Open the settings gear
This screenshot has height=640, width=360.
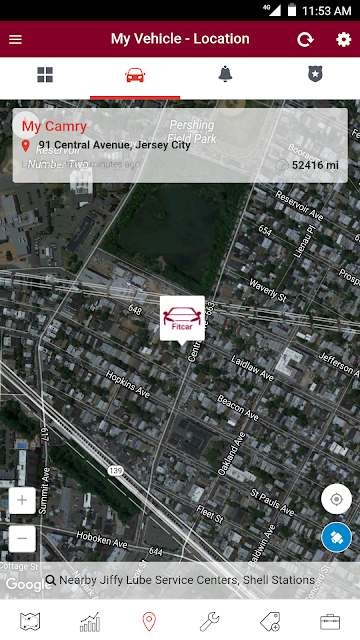(x=343, y=40)
